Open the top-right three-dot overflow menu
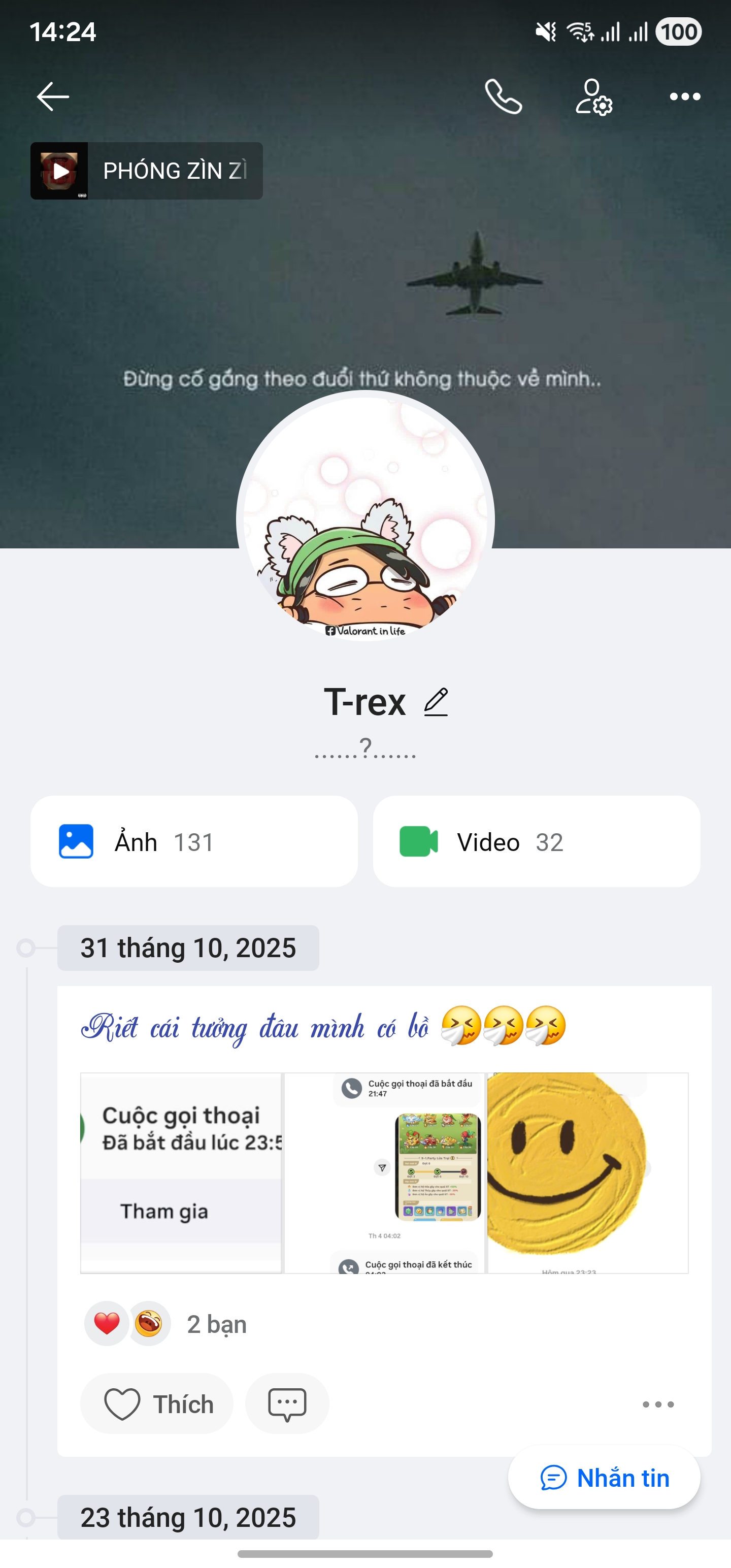 pyautogui.click(x=685, y=97)
